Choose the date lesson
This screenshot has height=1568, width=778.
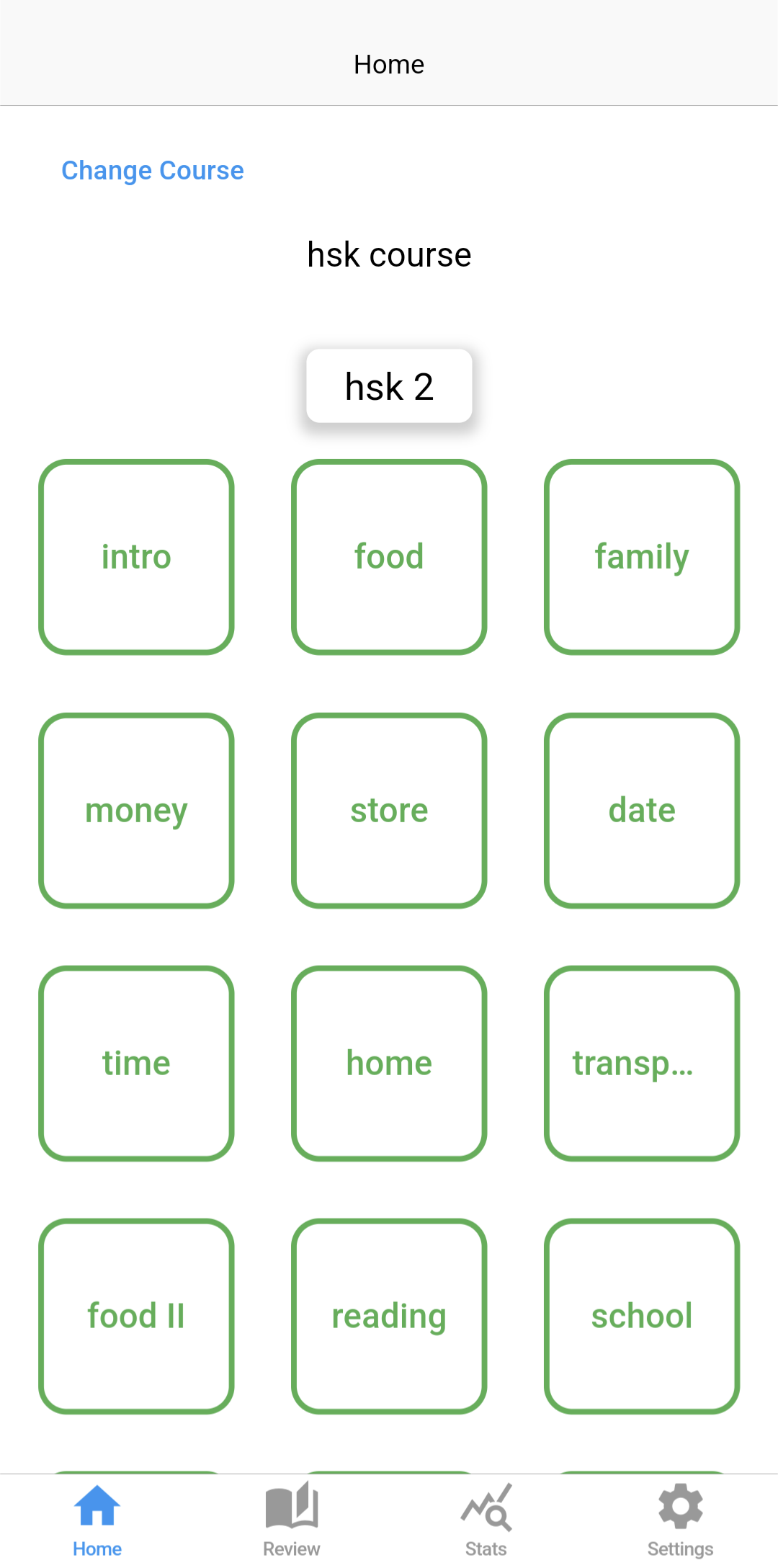(642, 811)
